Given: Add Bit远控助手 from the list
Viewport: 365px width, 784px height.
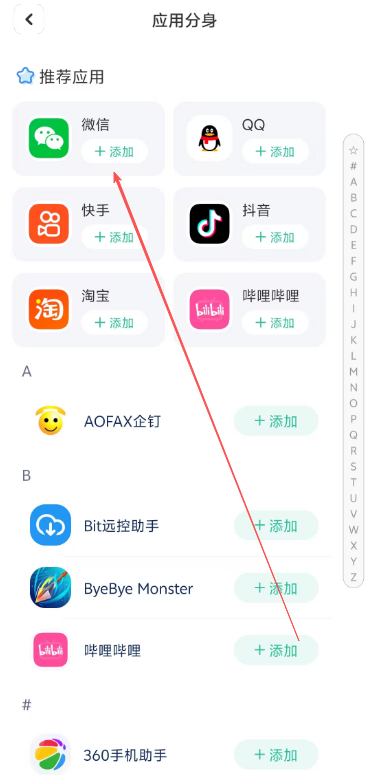Looking at the screenshot, I should tap(276, 526).
